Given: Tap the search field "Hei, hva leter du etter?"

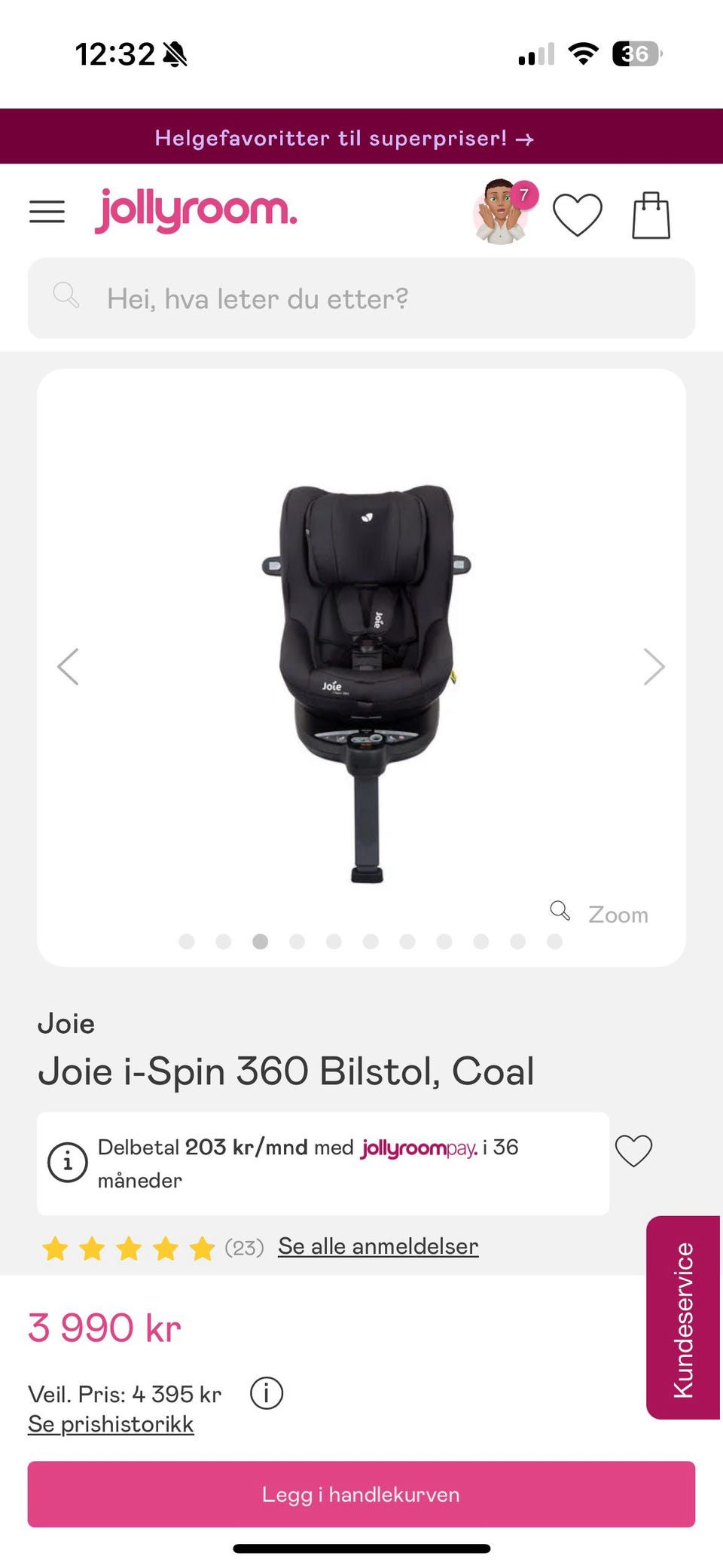Looking at the screenshot, I should click(361, 298).
